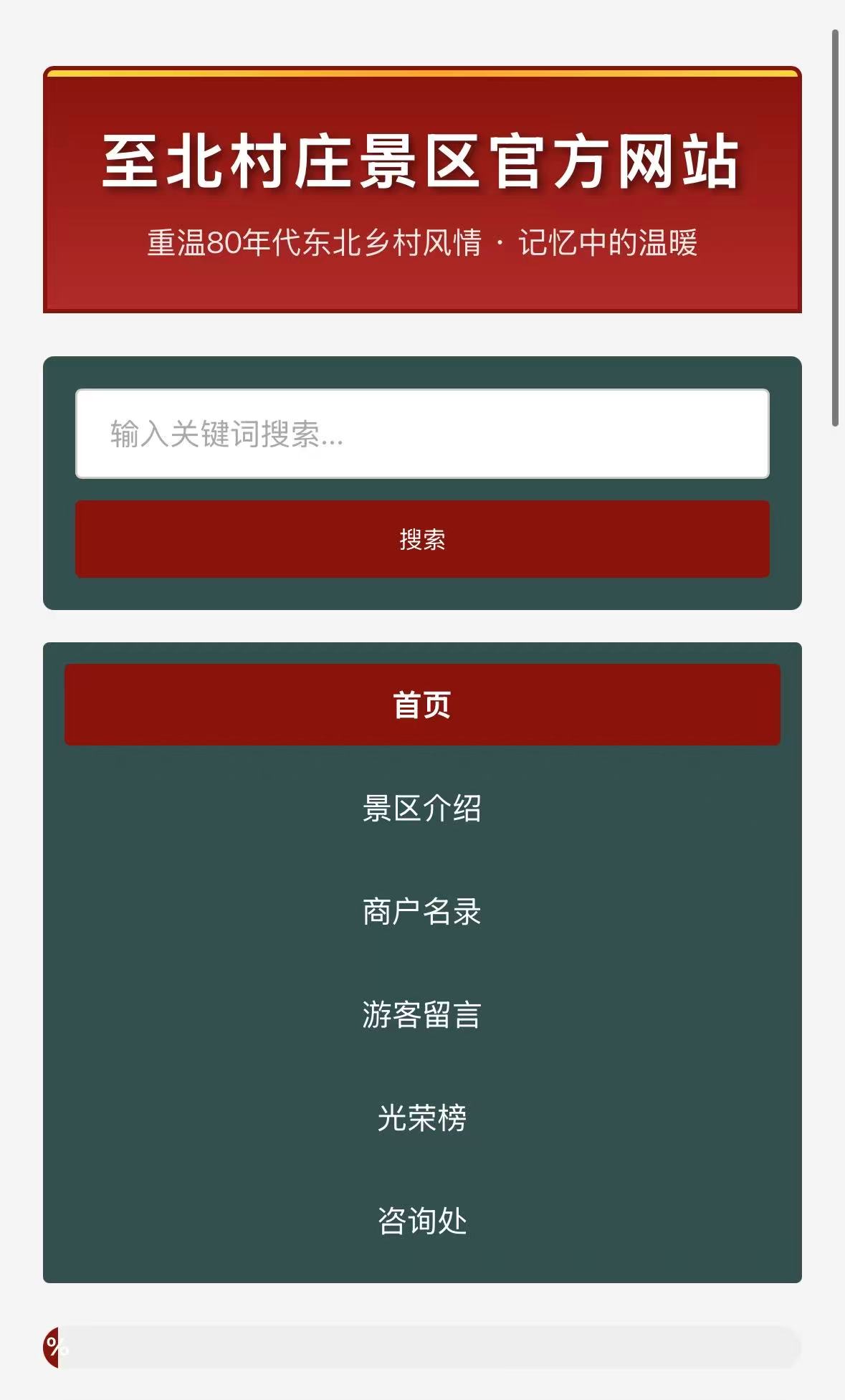
Task: Go to 商户名录 directory
Action: coord(422,912)
